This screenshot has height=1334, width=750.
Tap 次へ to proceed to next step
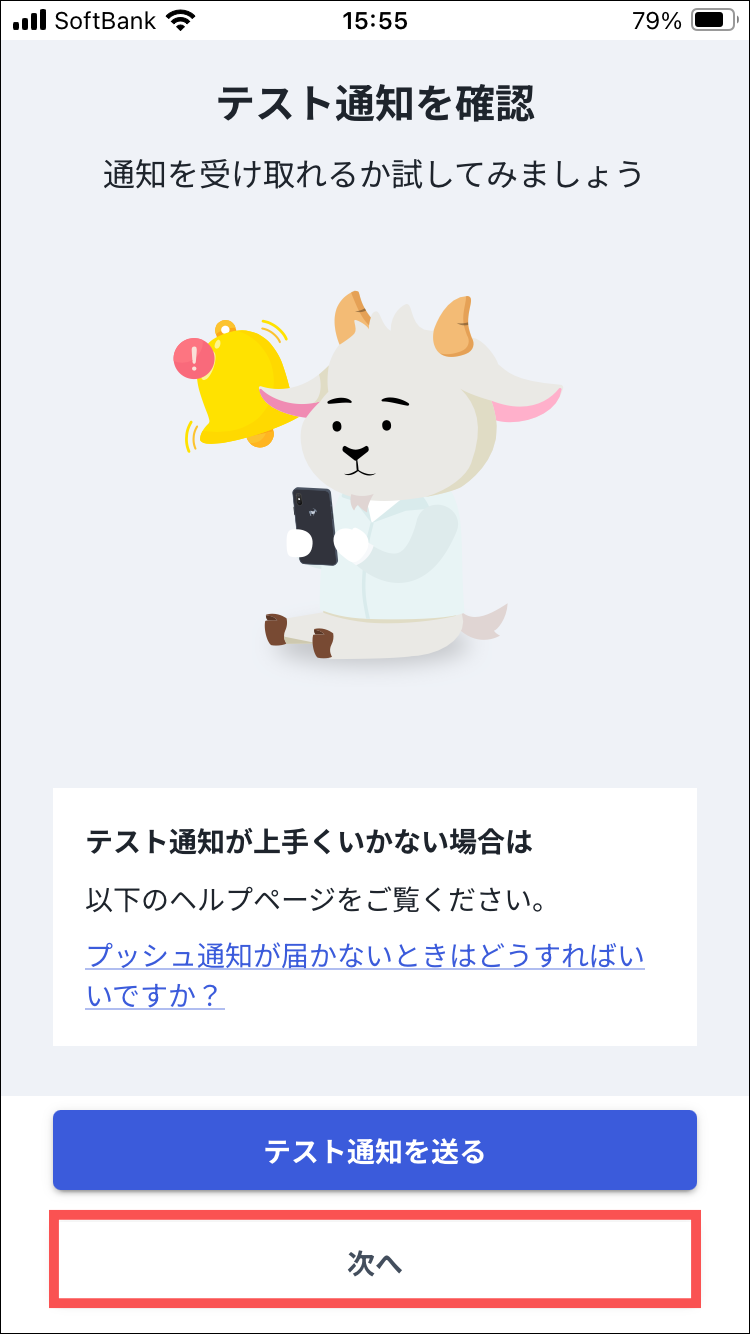[x=374, y=1263]
